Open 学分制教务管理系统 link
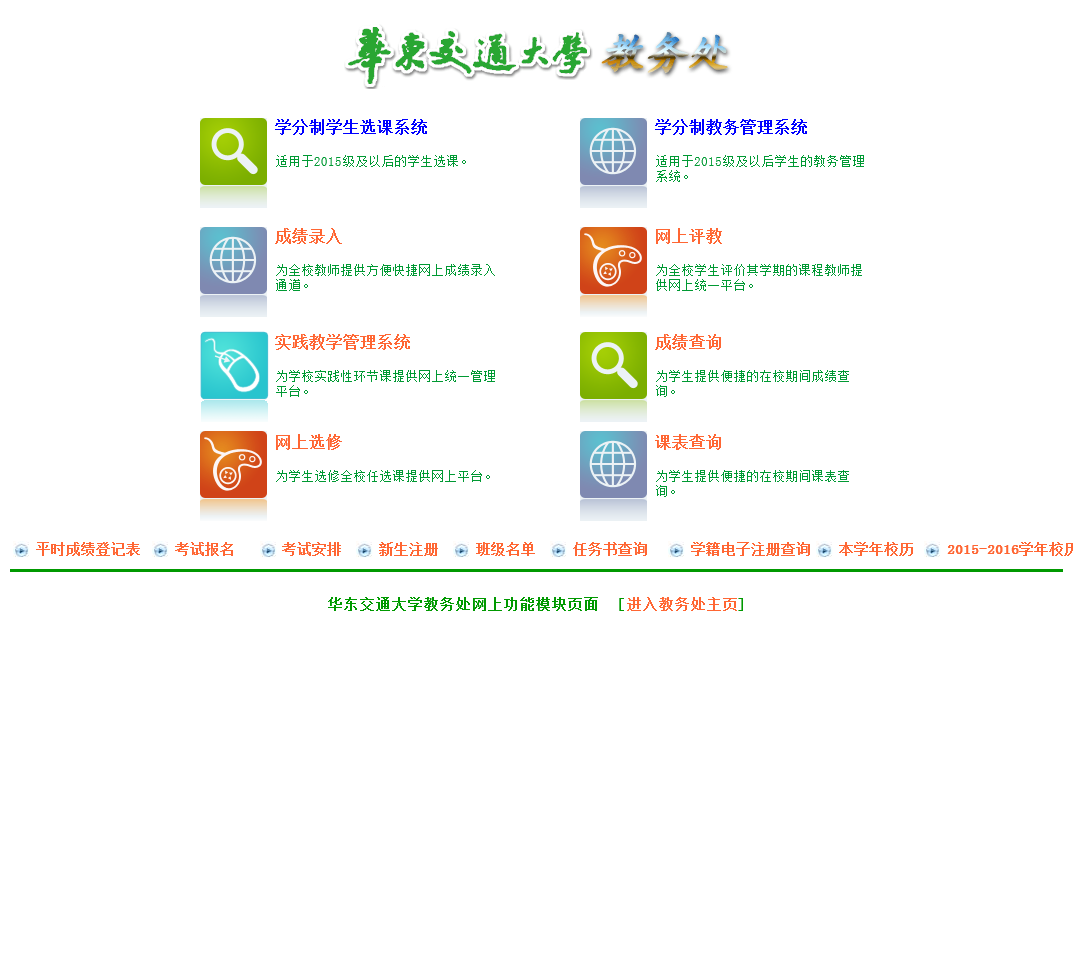The width and height of the screenshot is (1073, 975). click(731, 128)
